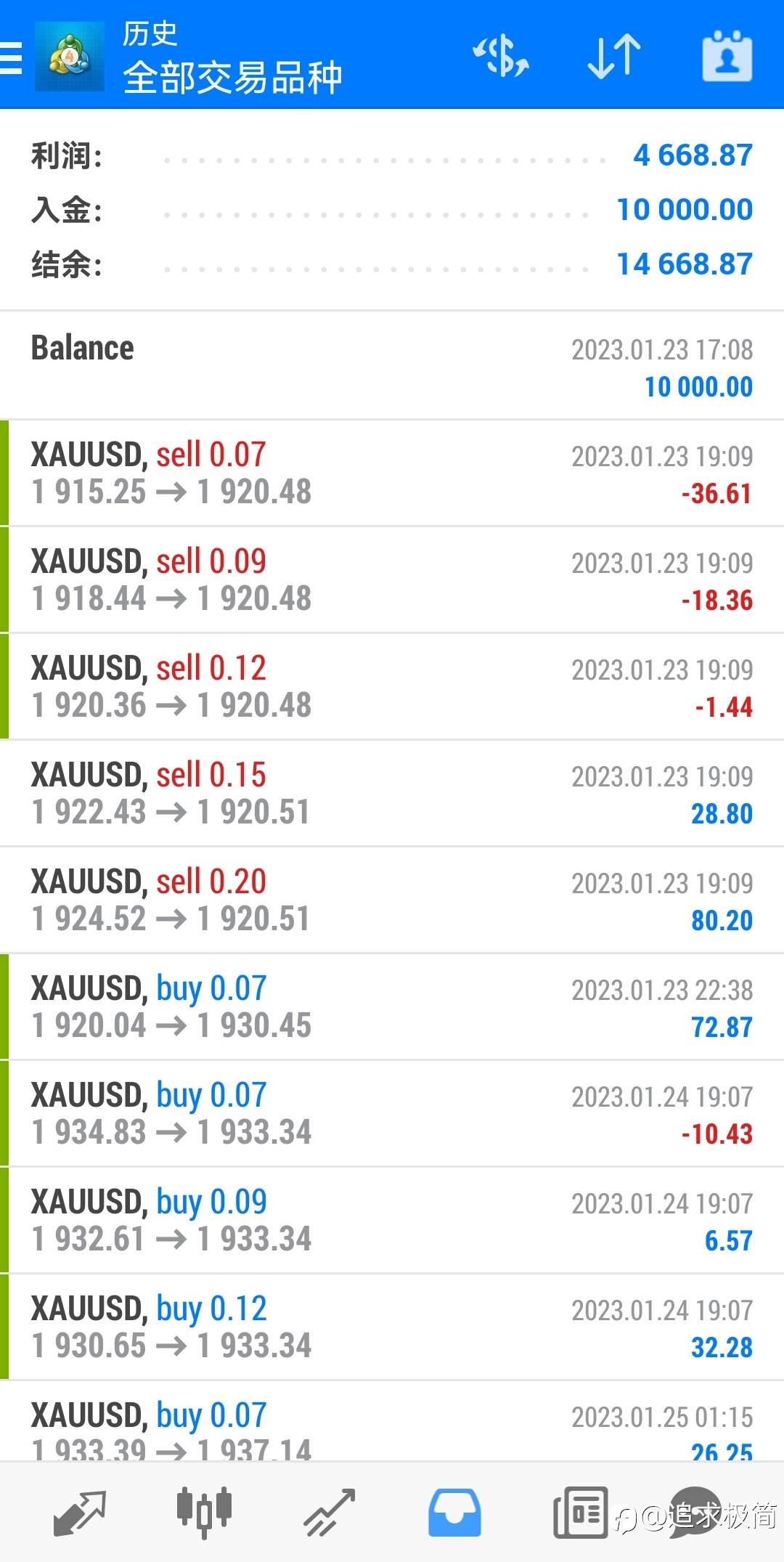Switch to the Trade tab
Screen dimensions: 784x1562
tap(329, 1513)
